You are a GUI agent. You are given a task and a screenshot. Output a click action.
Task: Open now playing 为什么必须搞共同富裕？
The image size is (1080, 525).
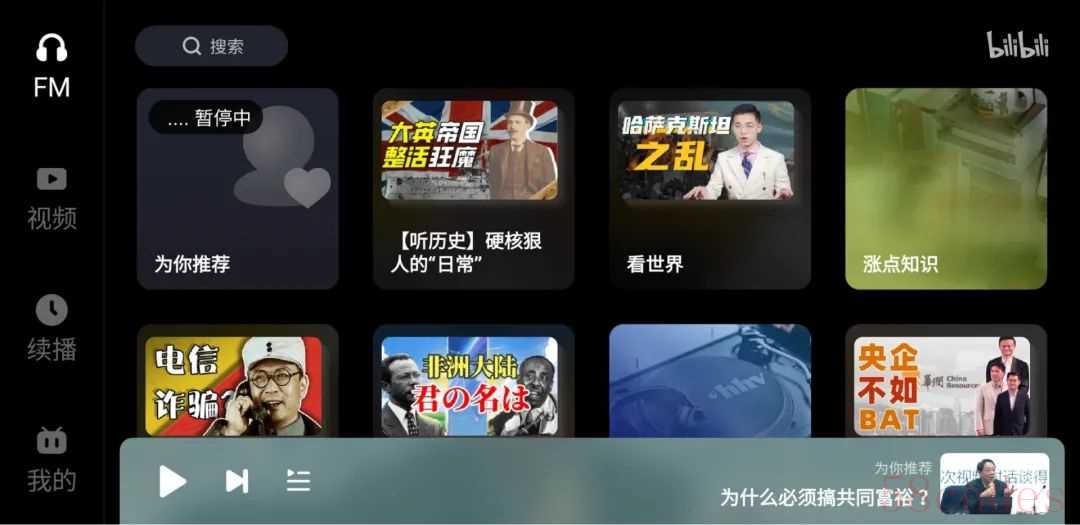tap(825, 497)
